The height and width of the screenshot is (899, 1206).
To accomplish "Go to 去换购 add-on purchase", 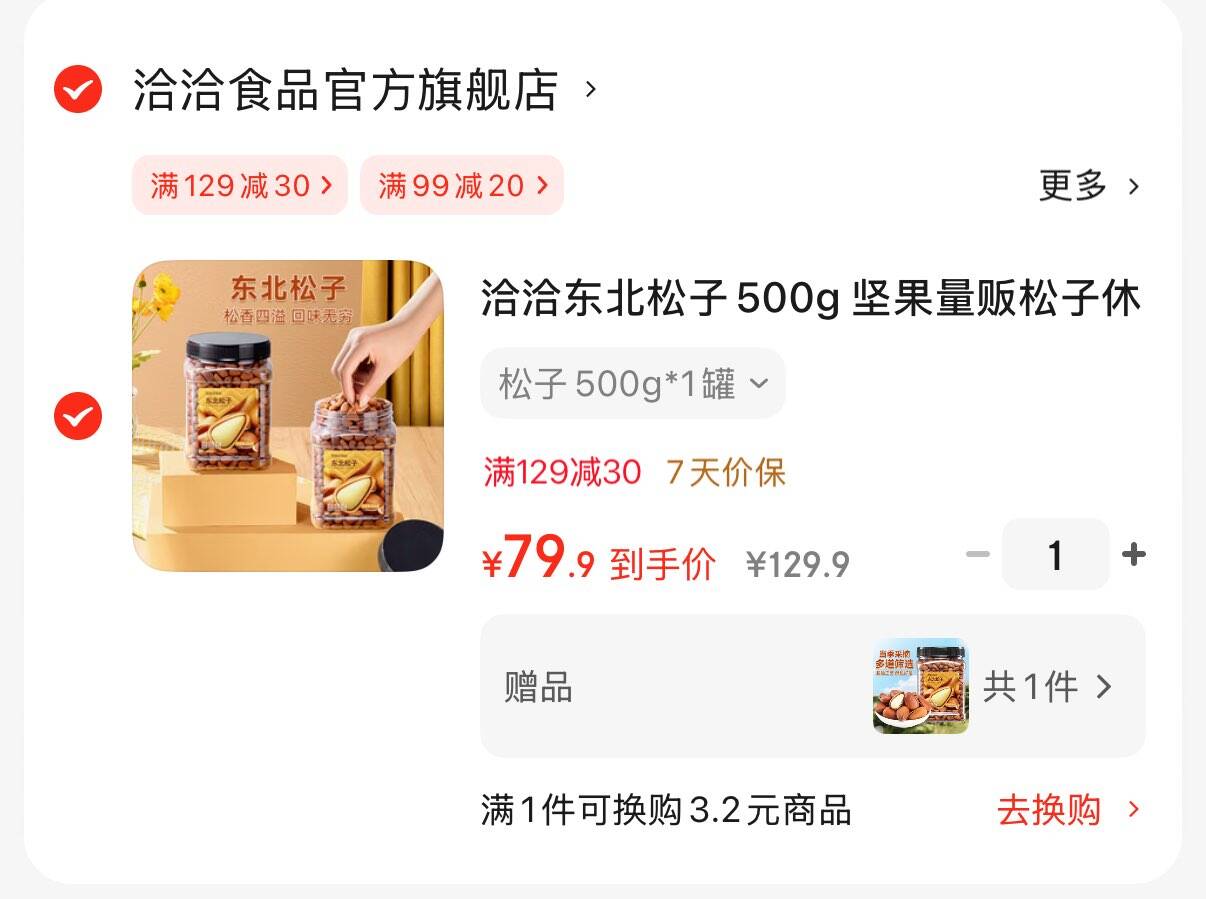I will pos(1066,810).
